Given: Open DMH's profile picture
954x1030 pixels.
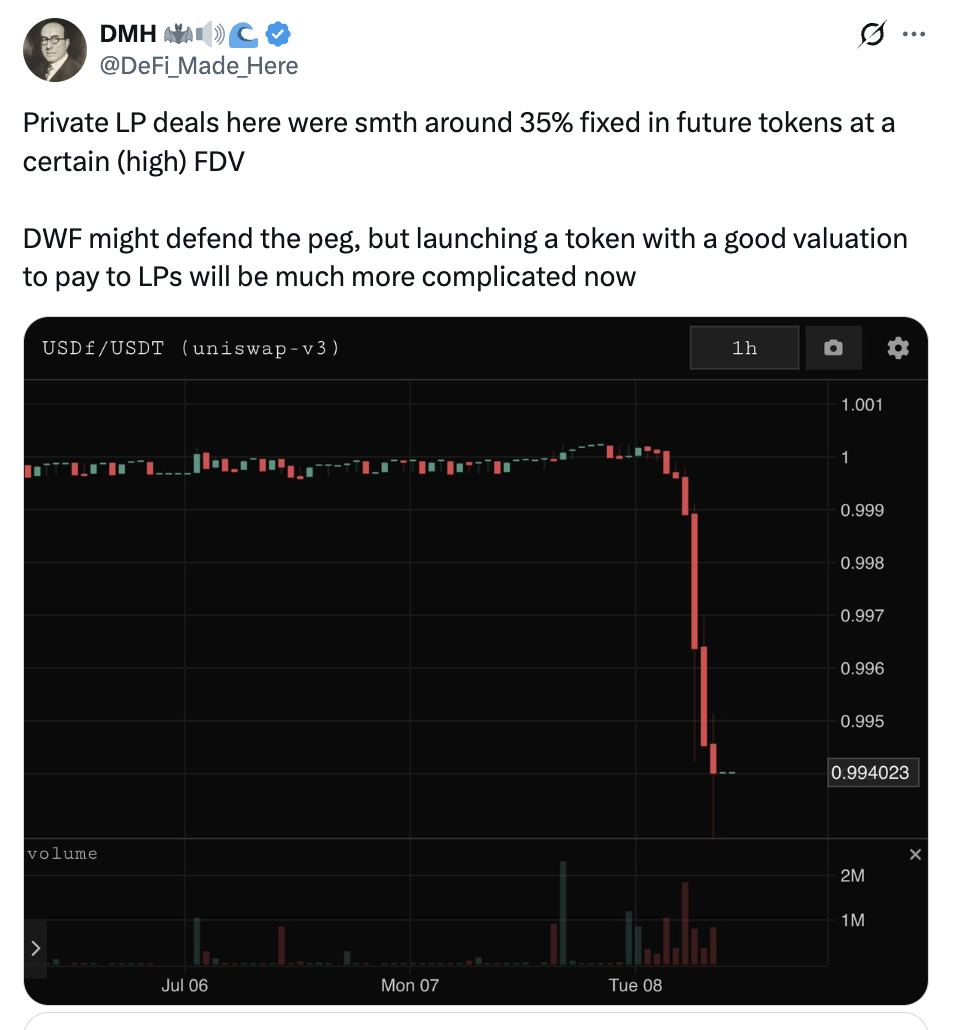Looking at the screenshot, I should click(x=55, y=50).
